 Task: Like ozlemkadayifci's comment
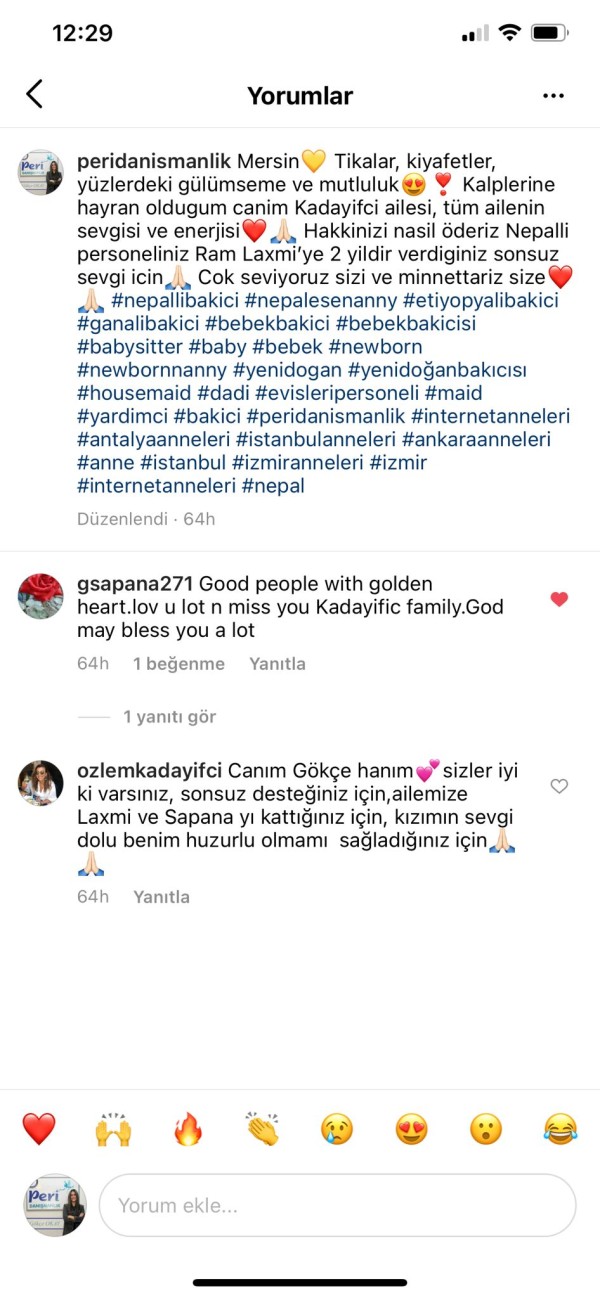tap(559, 786)
